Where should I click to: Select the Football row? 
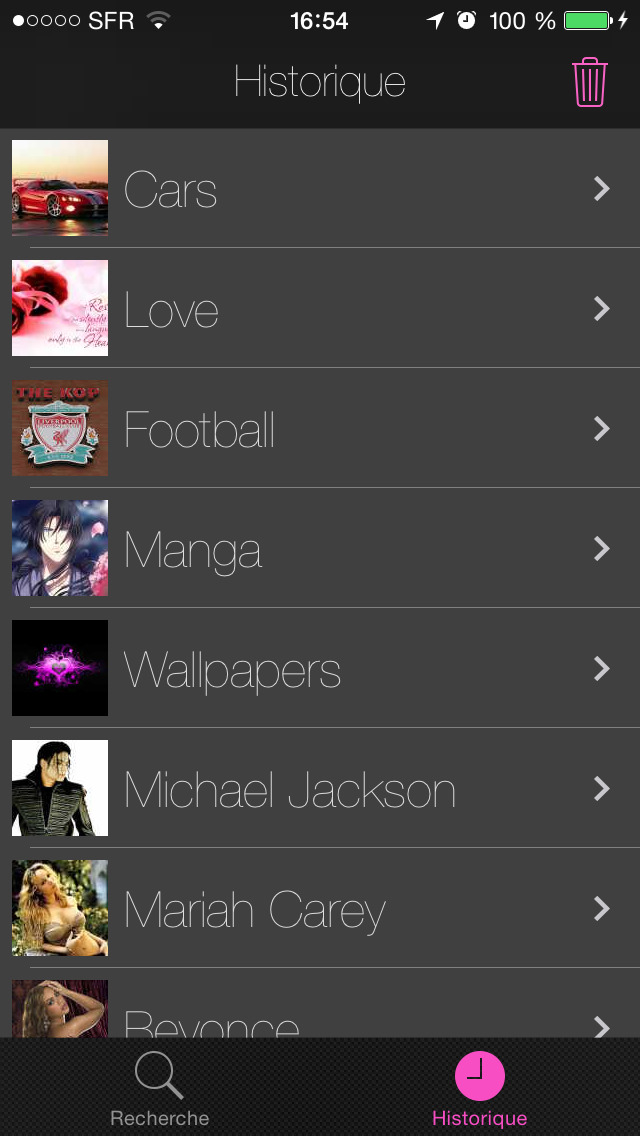coord(320,428)
